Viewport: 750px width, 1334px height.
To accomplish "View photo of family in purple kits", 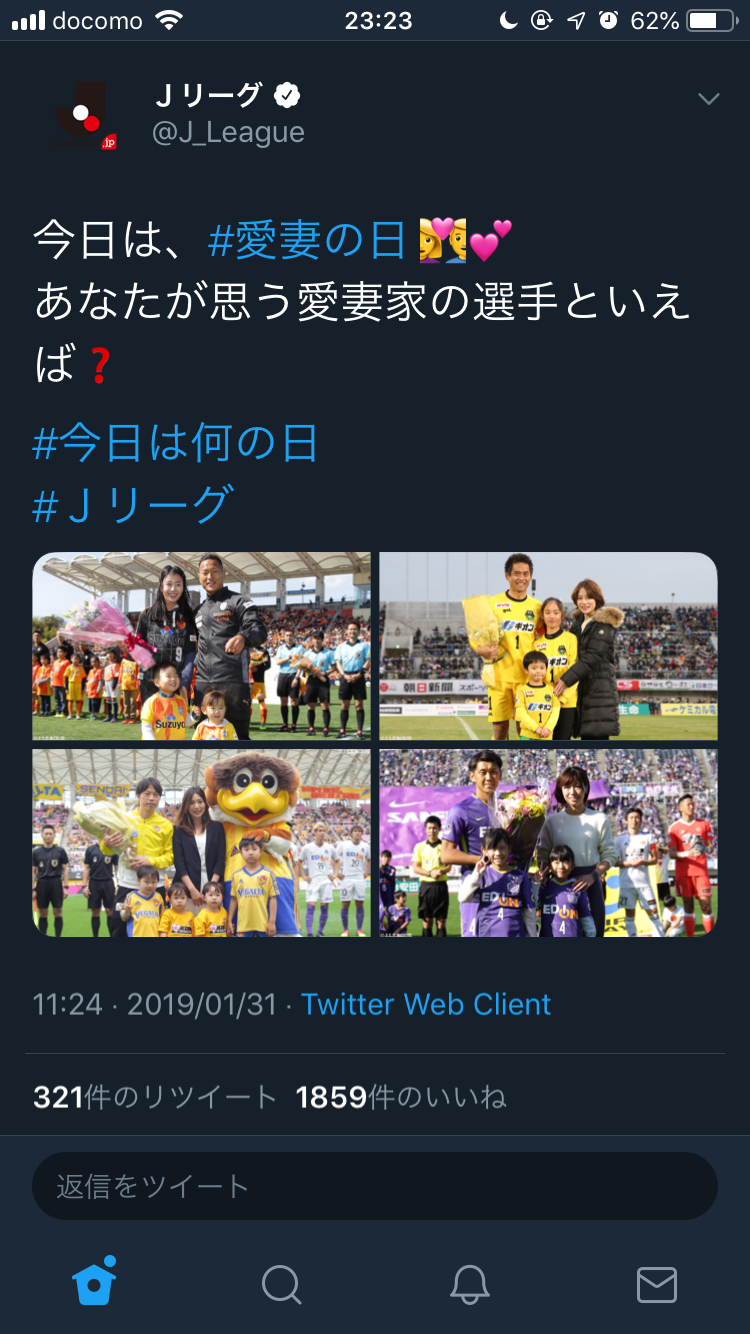I will tap(548, 843).
